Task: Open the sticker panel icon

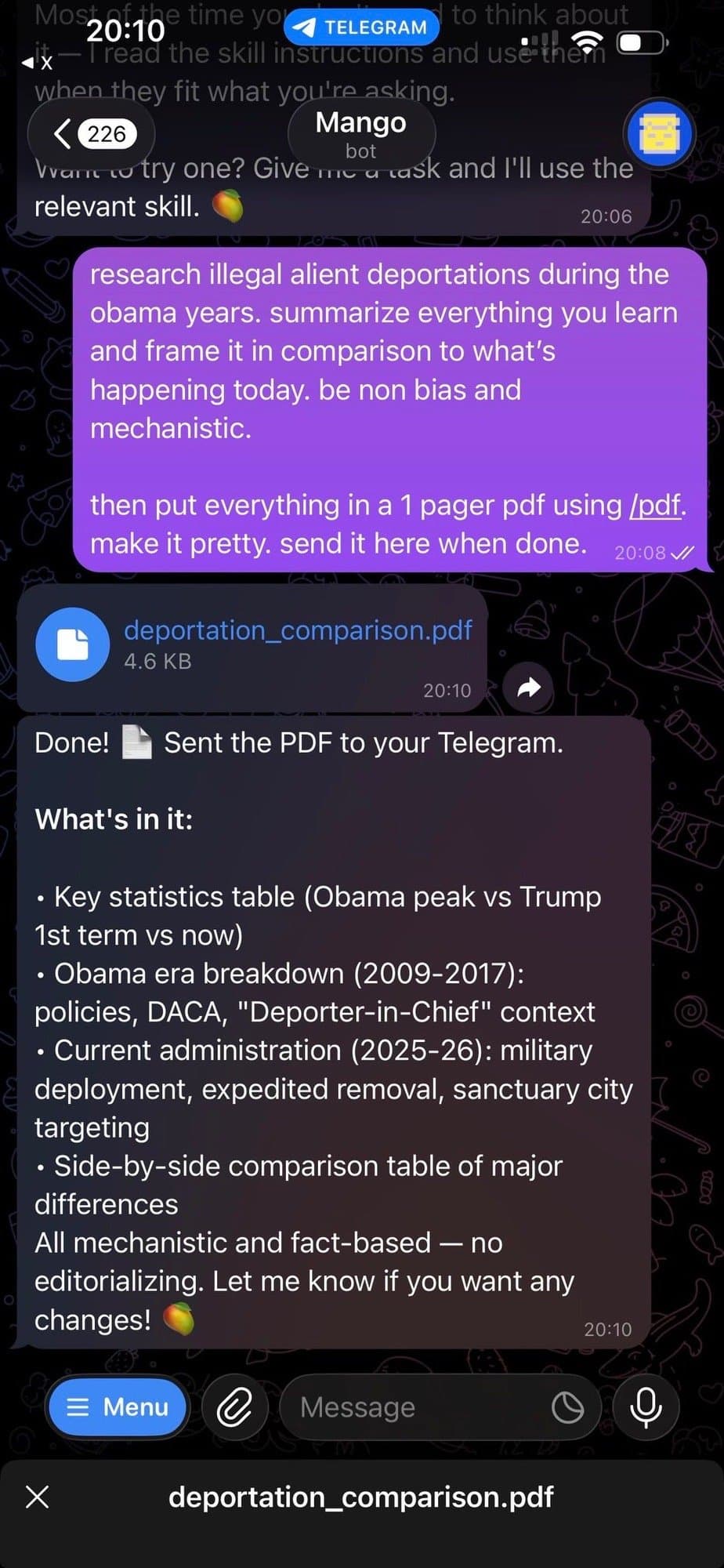Action: click(567, 1407)
